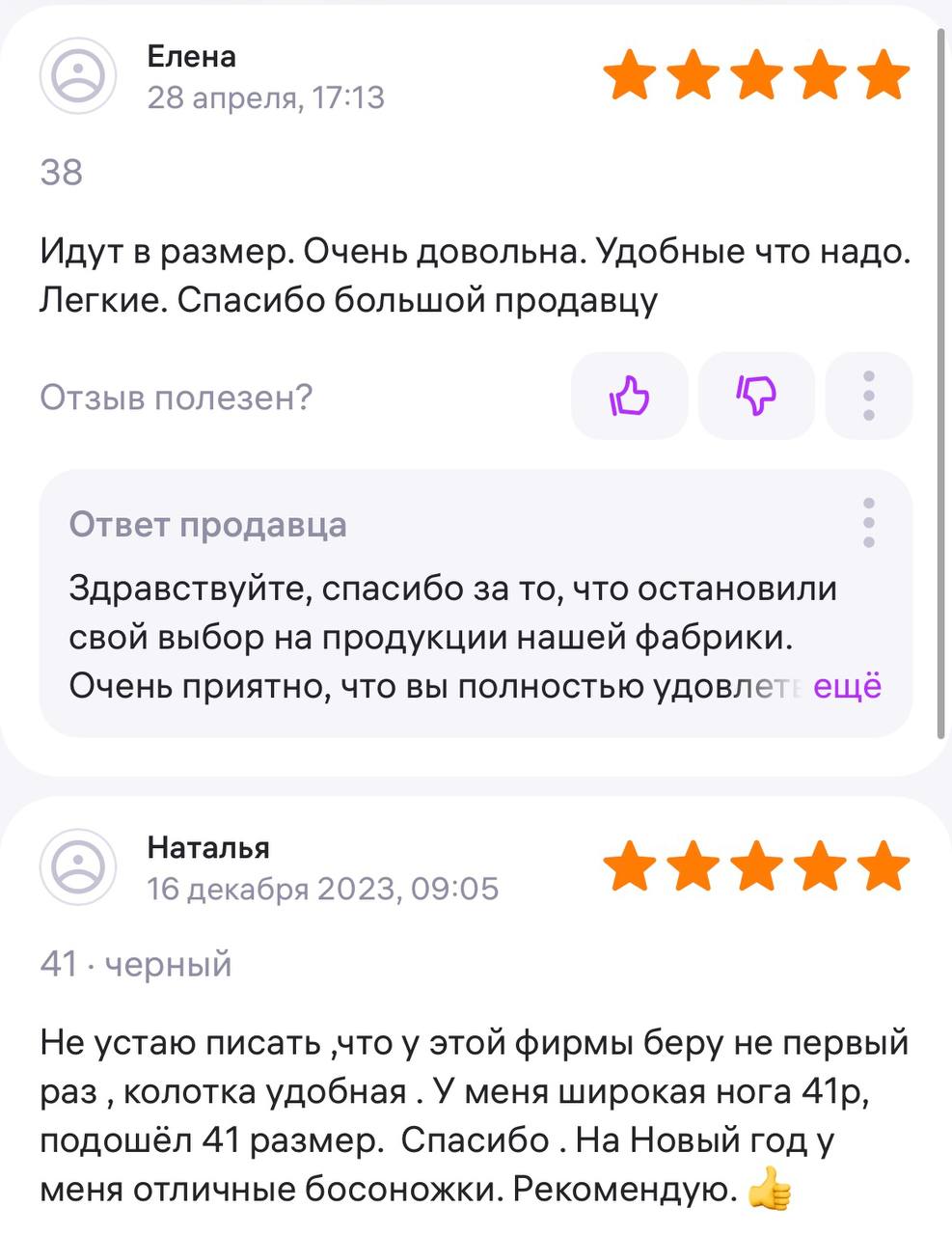Expand the seller's reply with ещё
Screen dimensions: 952x1235
click(x=848, y=686)
